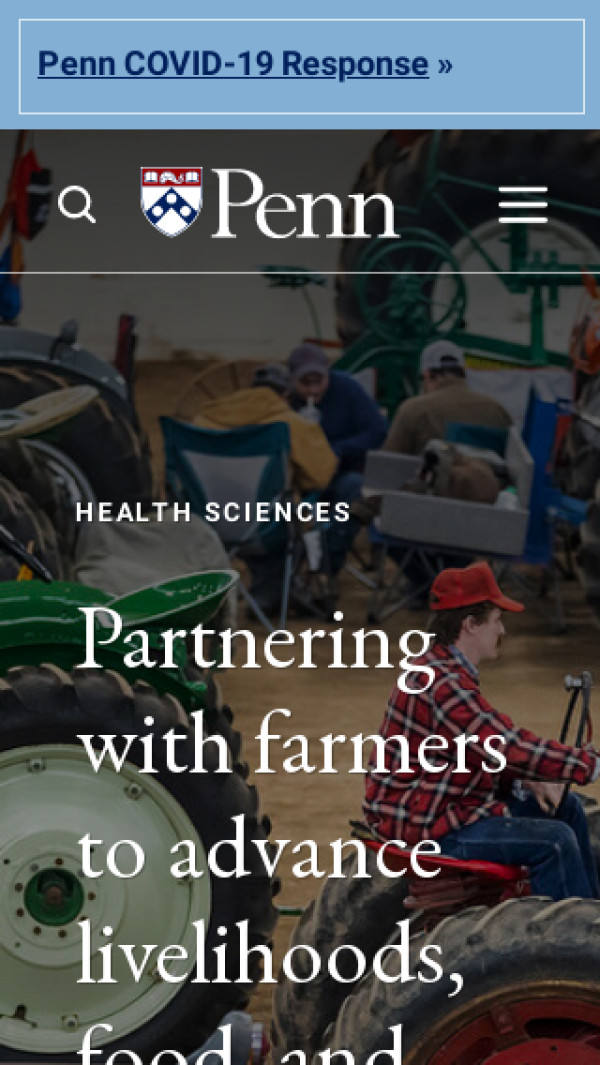Go to the Penn homepage via logo
Image resolution: width=600 pixels, height=1065 pixels.
coord(270,203)
